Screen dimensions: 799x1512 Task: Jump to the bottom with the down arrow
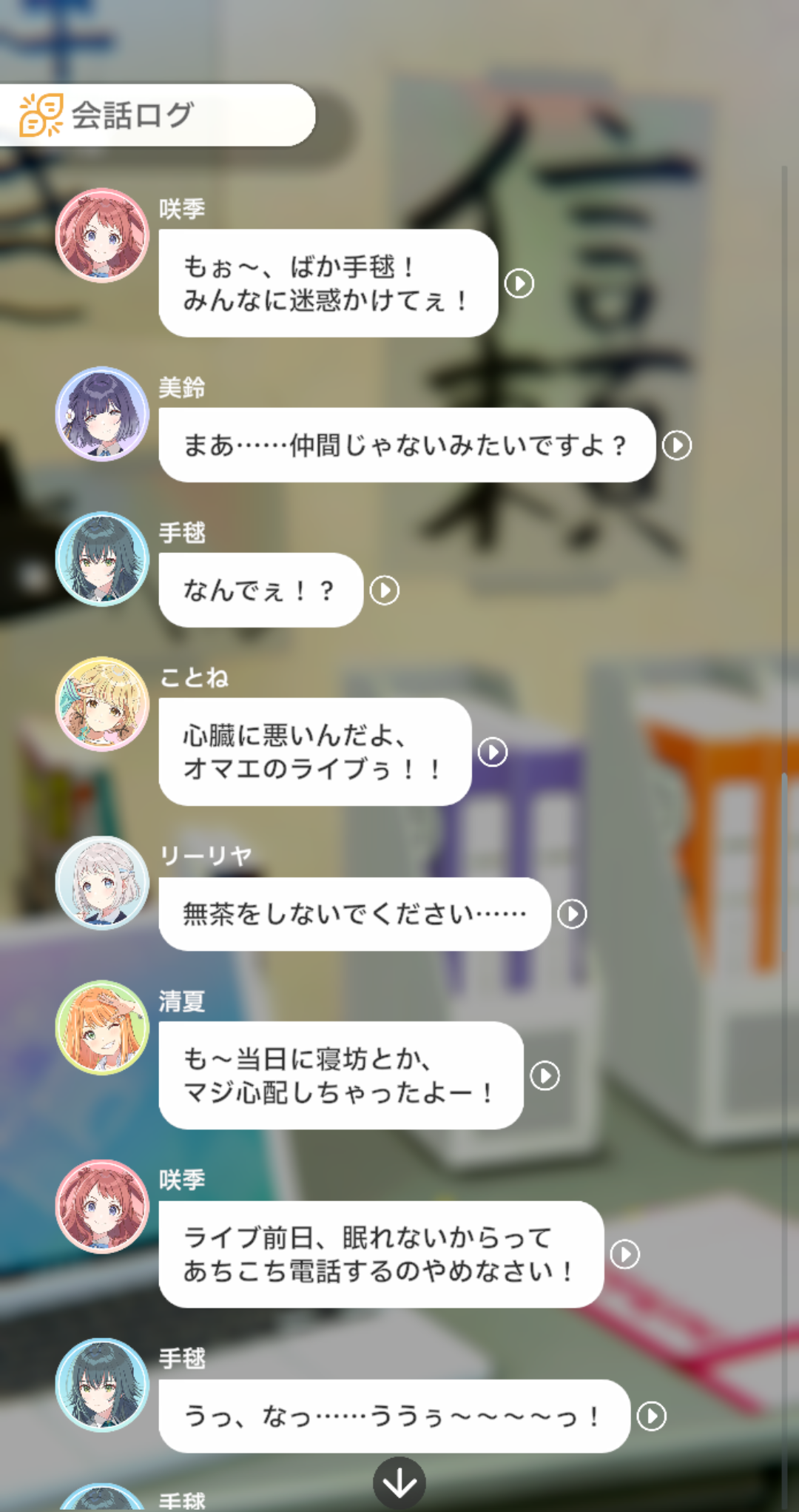coord(399,1483)
